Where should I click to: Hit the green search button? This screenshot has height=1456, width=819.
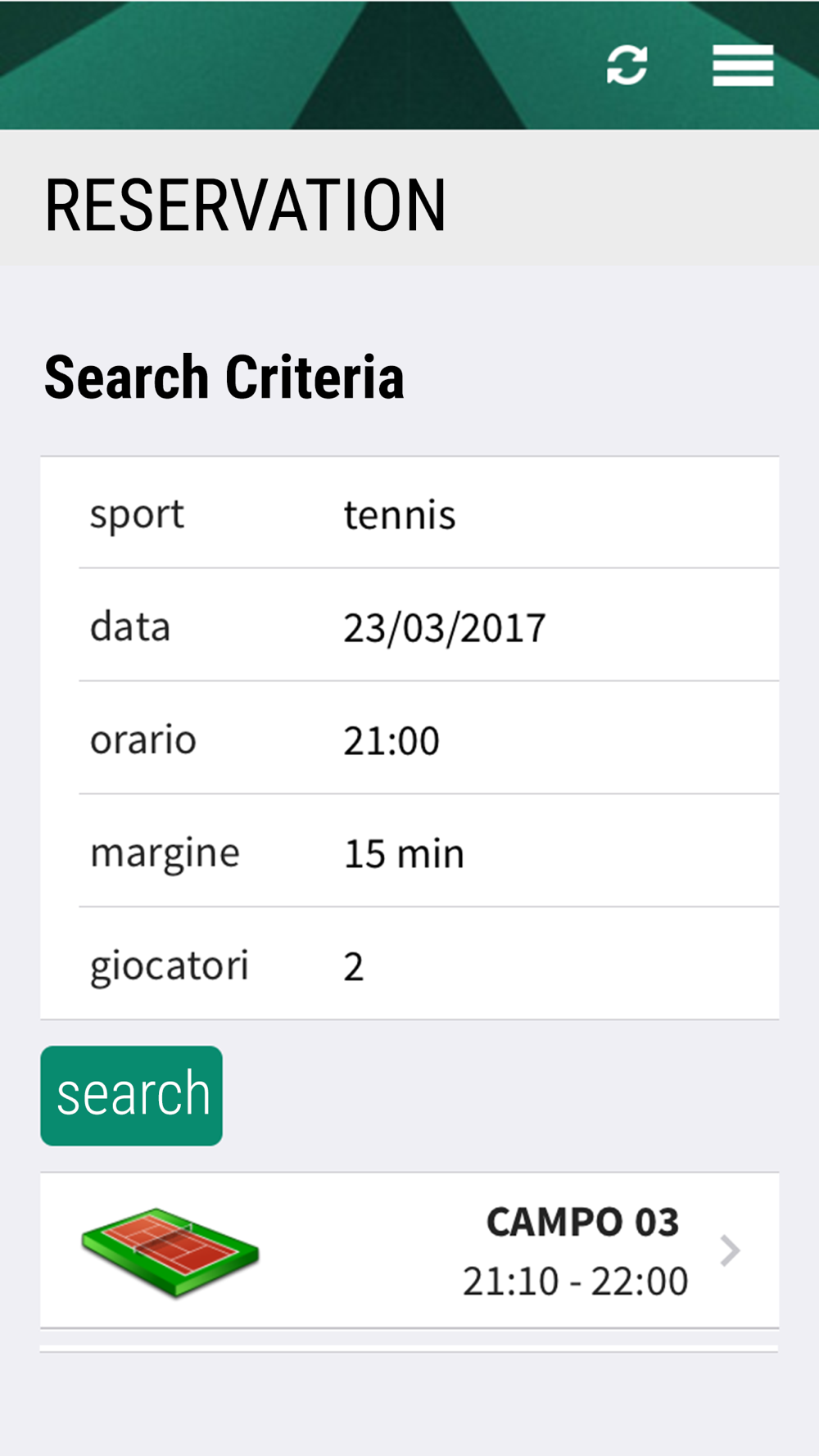(x=131, y=1095)
